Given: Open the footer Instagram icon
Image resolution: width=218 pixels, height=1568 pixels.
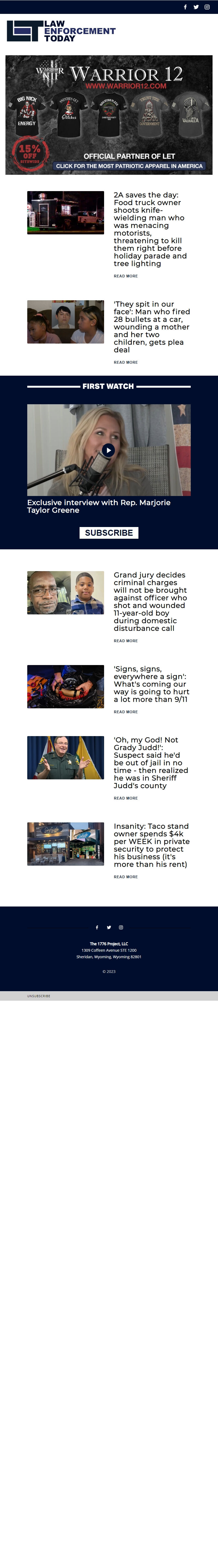Looking at the screenshot, I should [121, 928].
